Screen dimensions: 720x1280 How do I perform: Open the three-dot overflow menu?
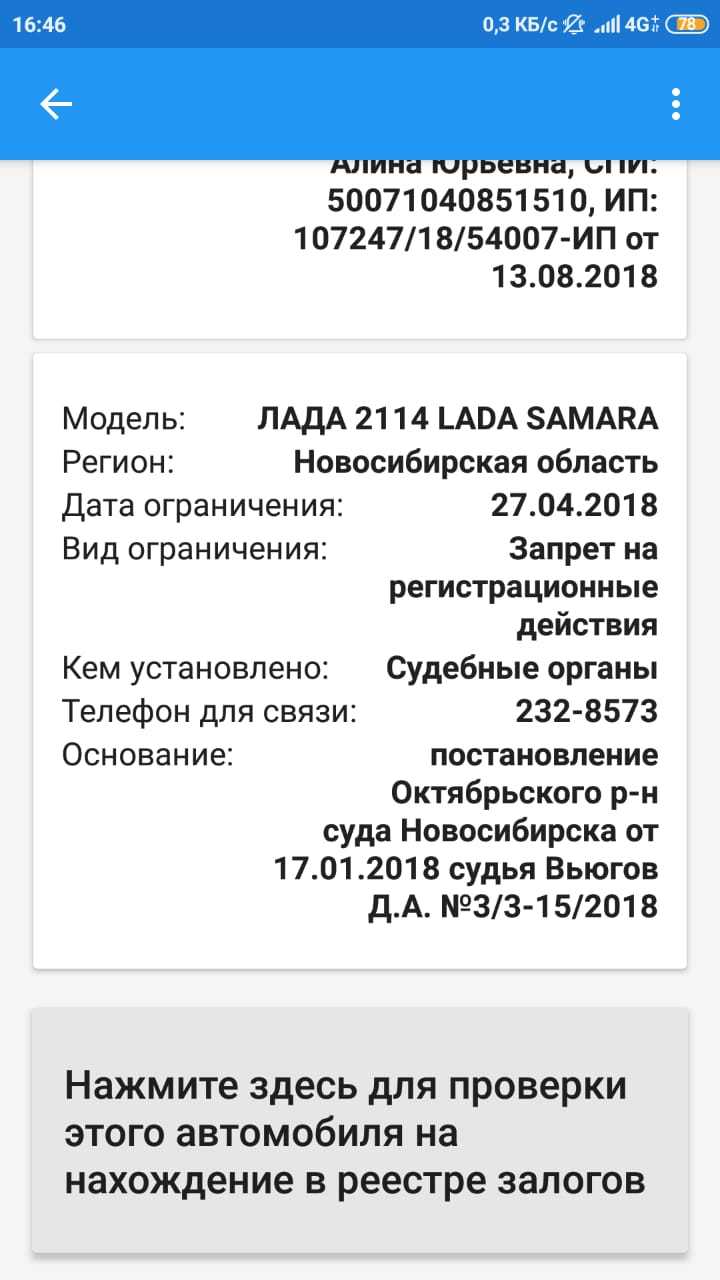(676, 104)
